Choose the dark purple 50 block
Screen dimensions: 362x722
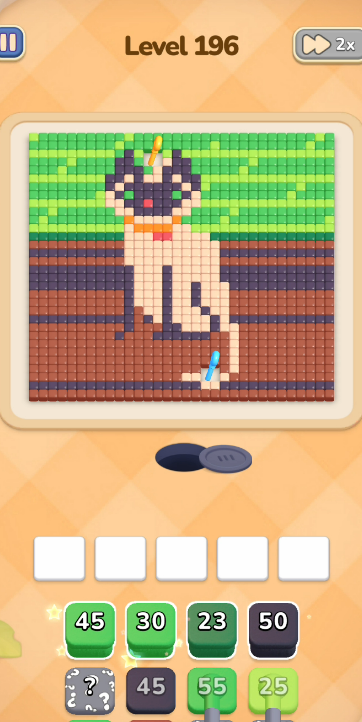pos(274,629)
